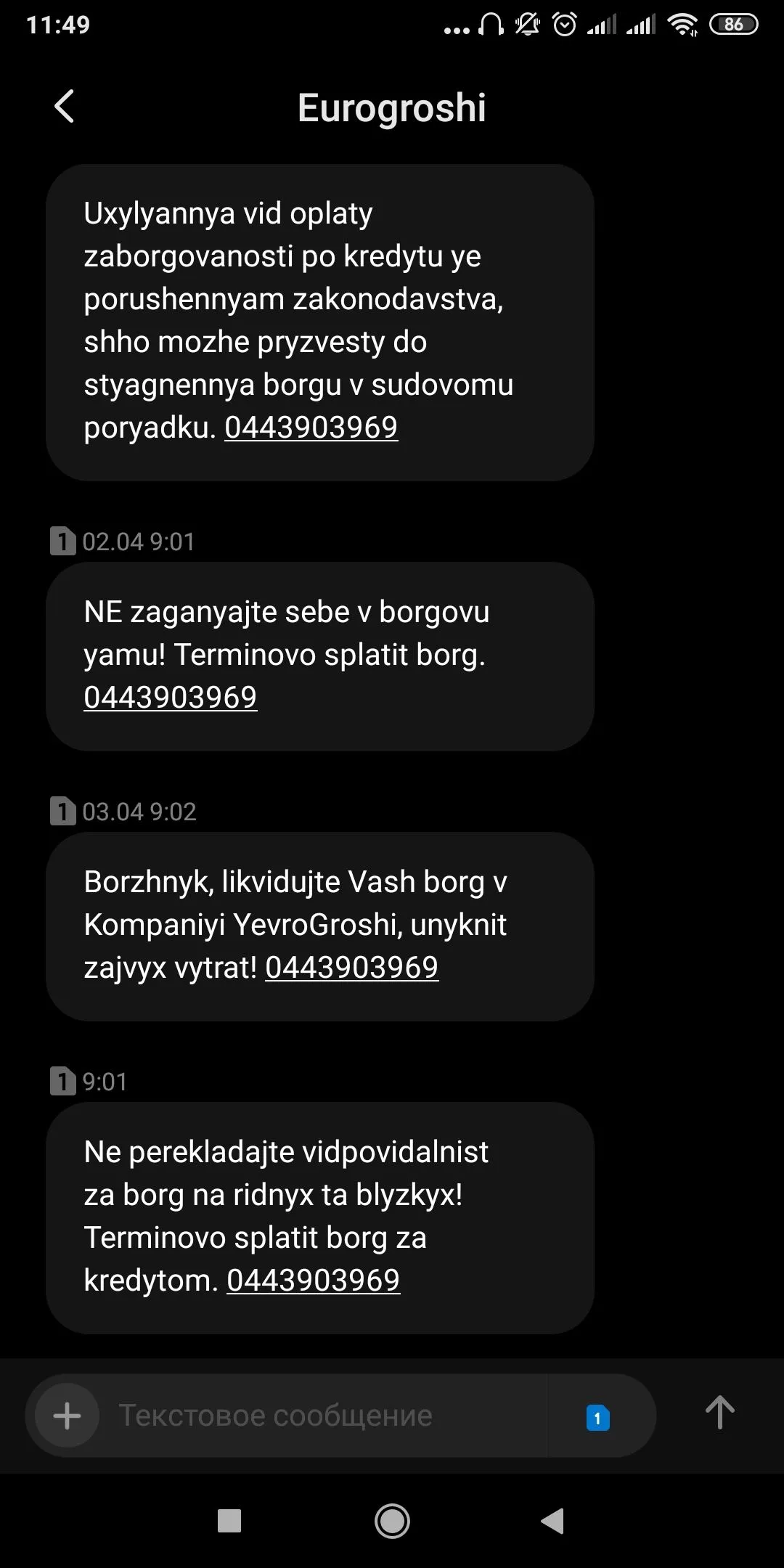
Task: Open the attachment plus button
Action: [x=68, y=1416]
